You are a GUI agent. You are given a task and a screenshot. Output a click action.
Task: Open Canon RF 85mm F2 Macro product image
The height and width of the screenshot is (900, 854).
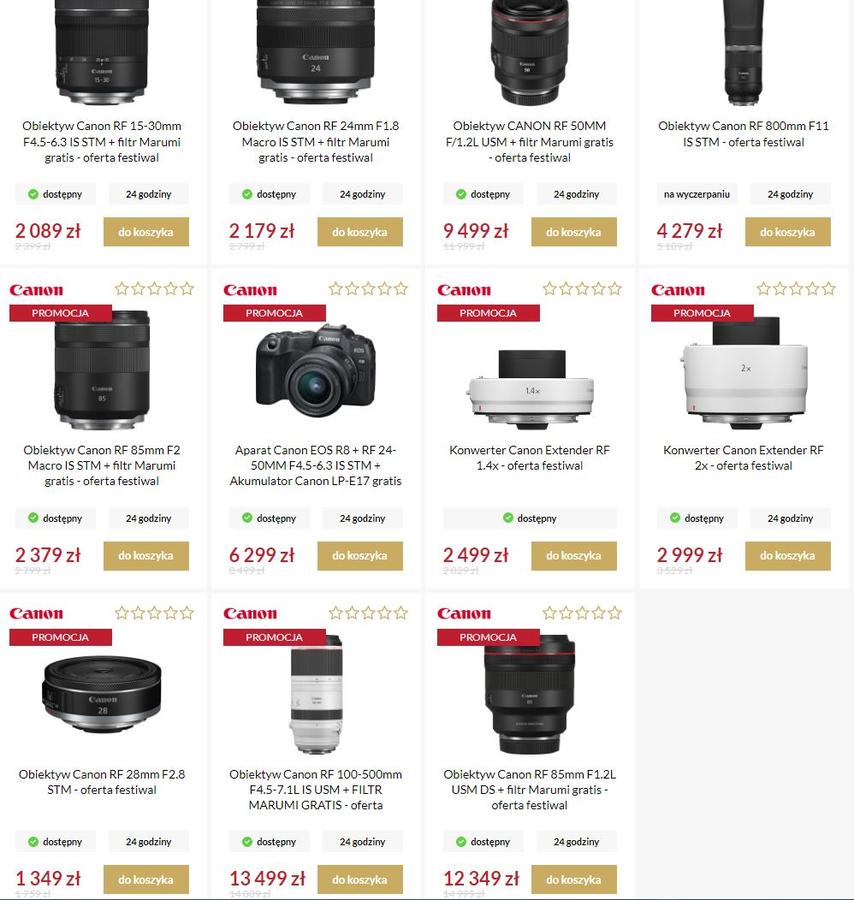pyautogui.click(x=102, y=370)
